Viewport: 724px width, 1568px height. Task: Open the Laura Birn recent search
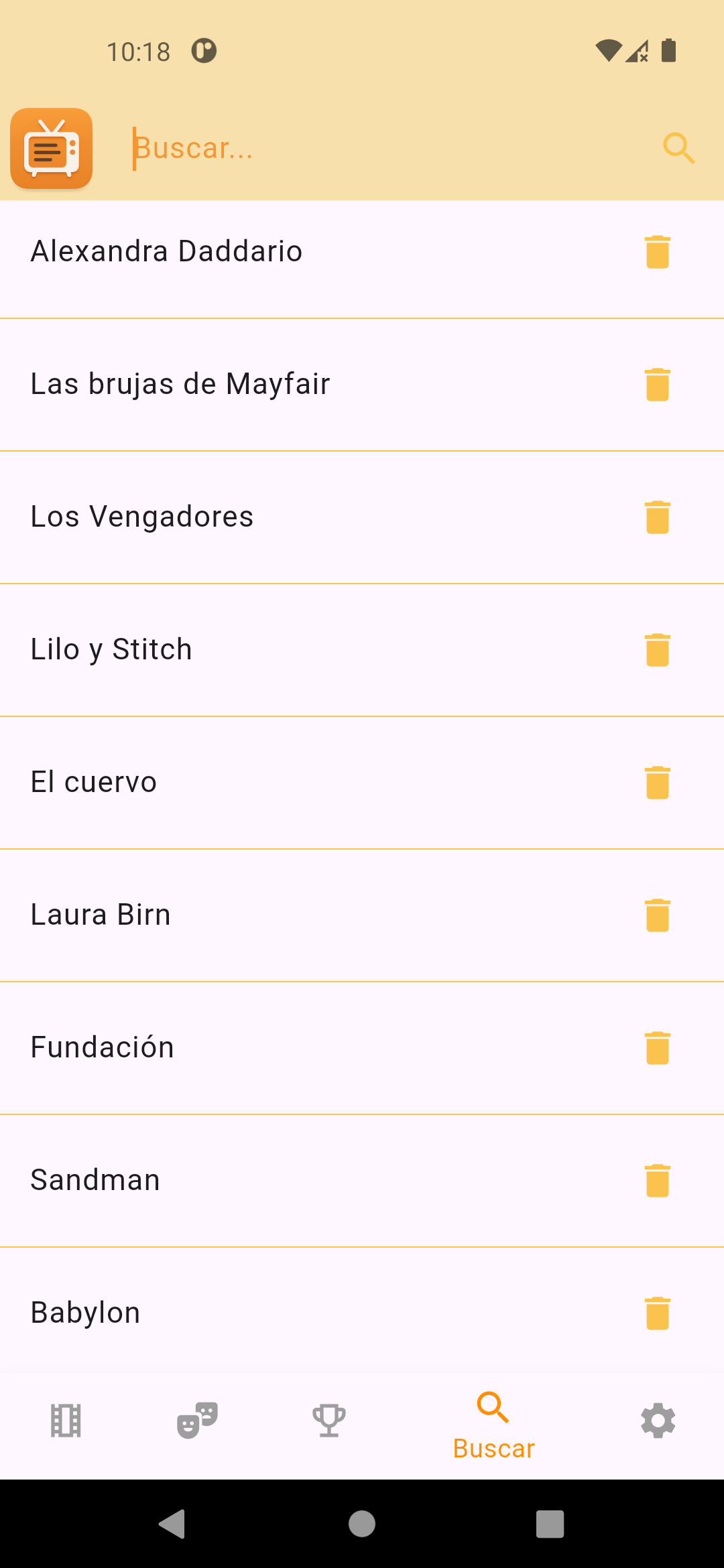point(101,915)
